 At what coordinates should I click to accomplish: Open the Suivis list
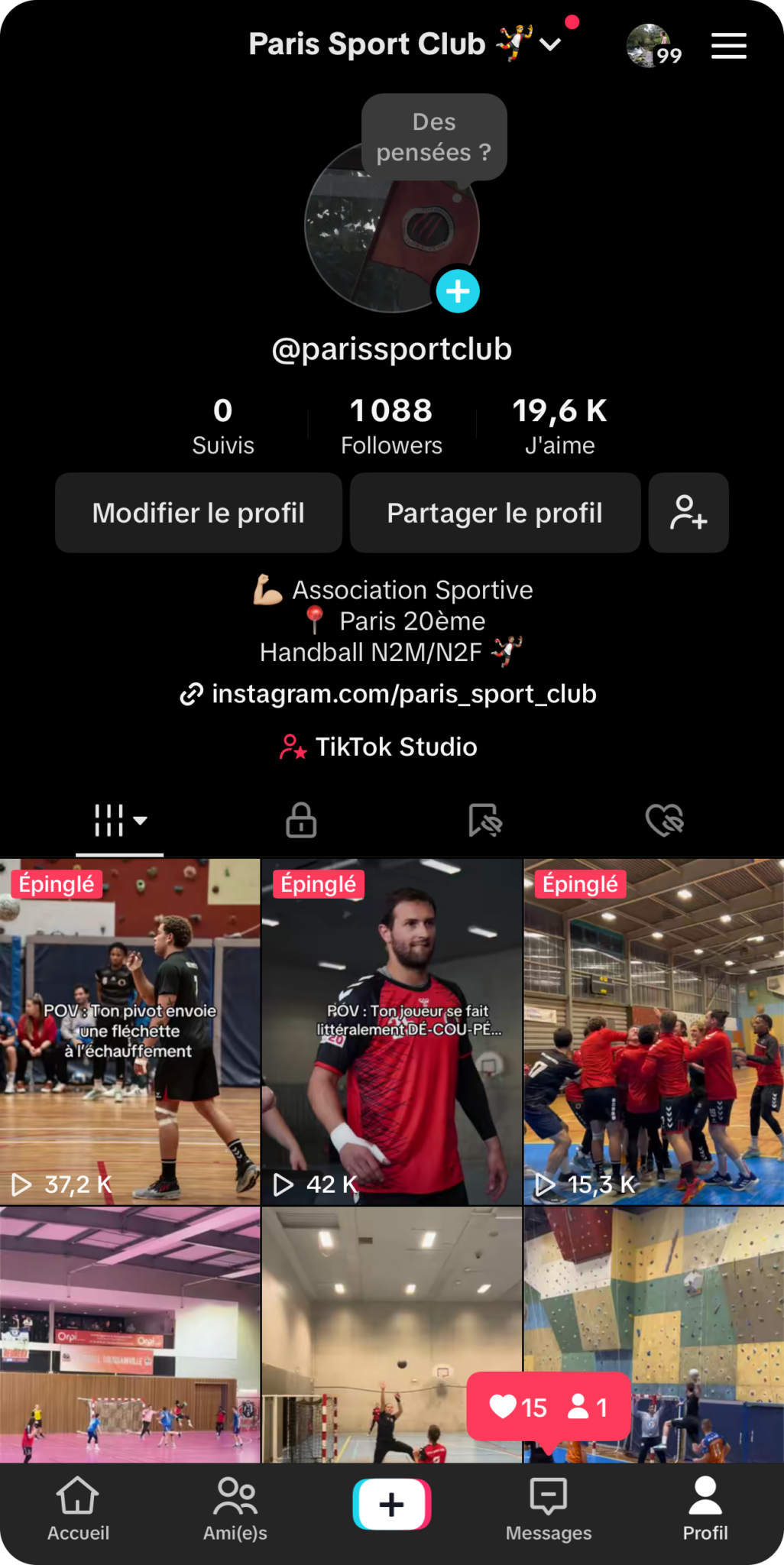click(x=222, y=426)
